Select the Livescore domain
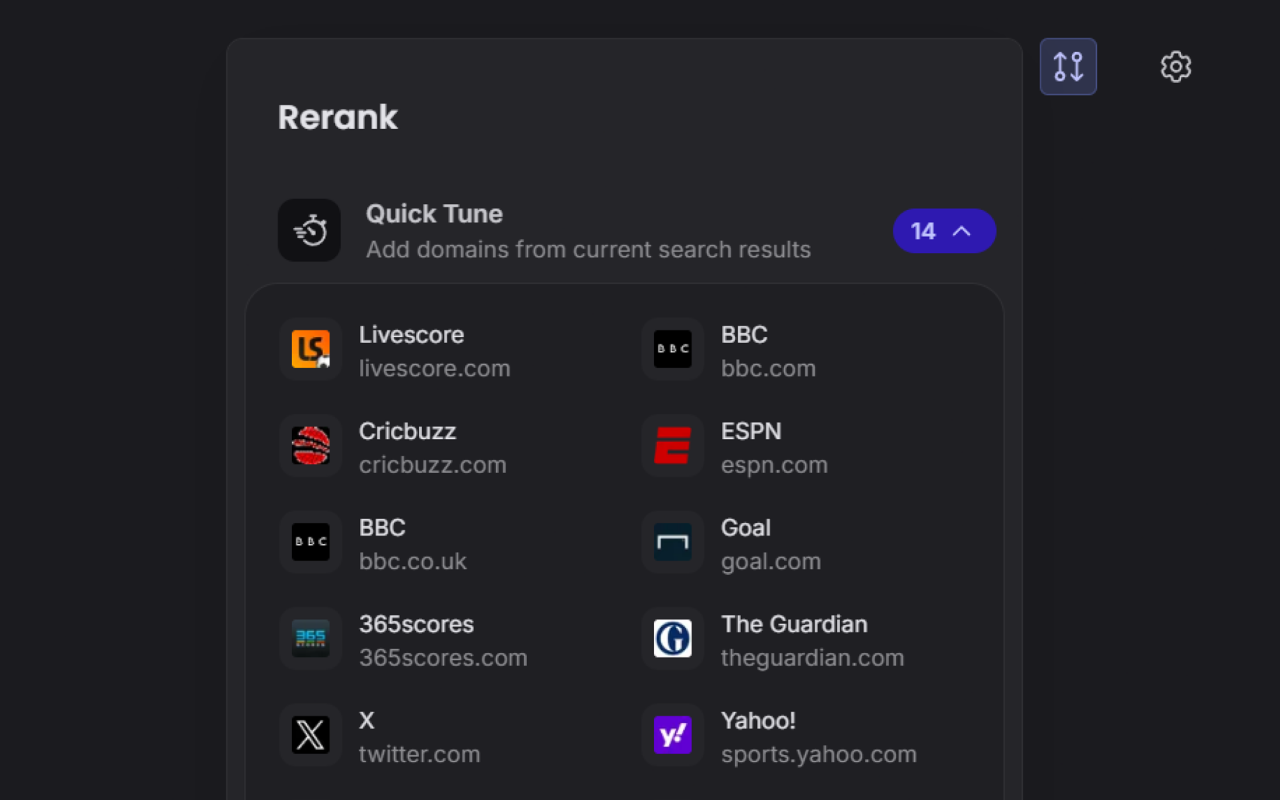The image size is (1280, 800). pyautogui.click(x=434, y=350)
